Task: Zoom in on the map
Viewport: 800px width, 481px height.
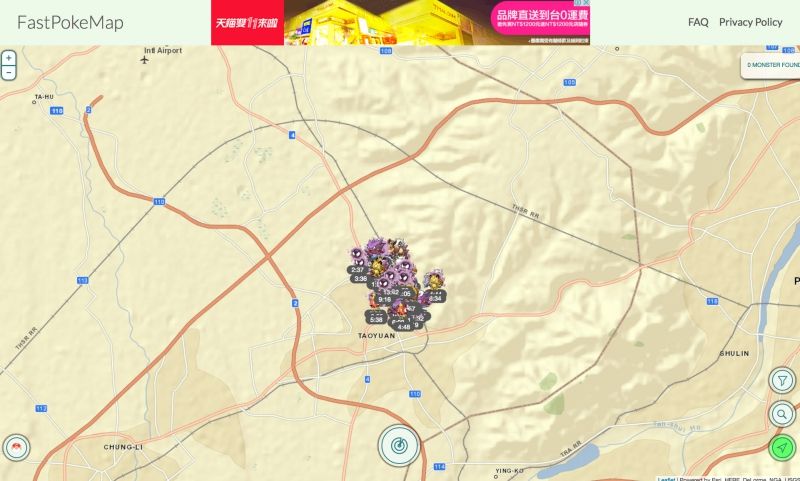Action: [x=8, y=58]
